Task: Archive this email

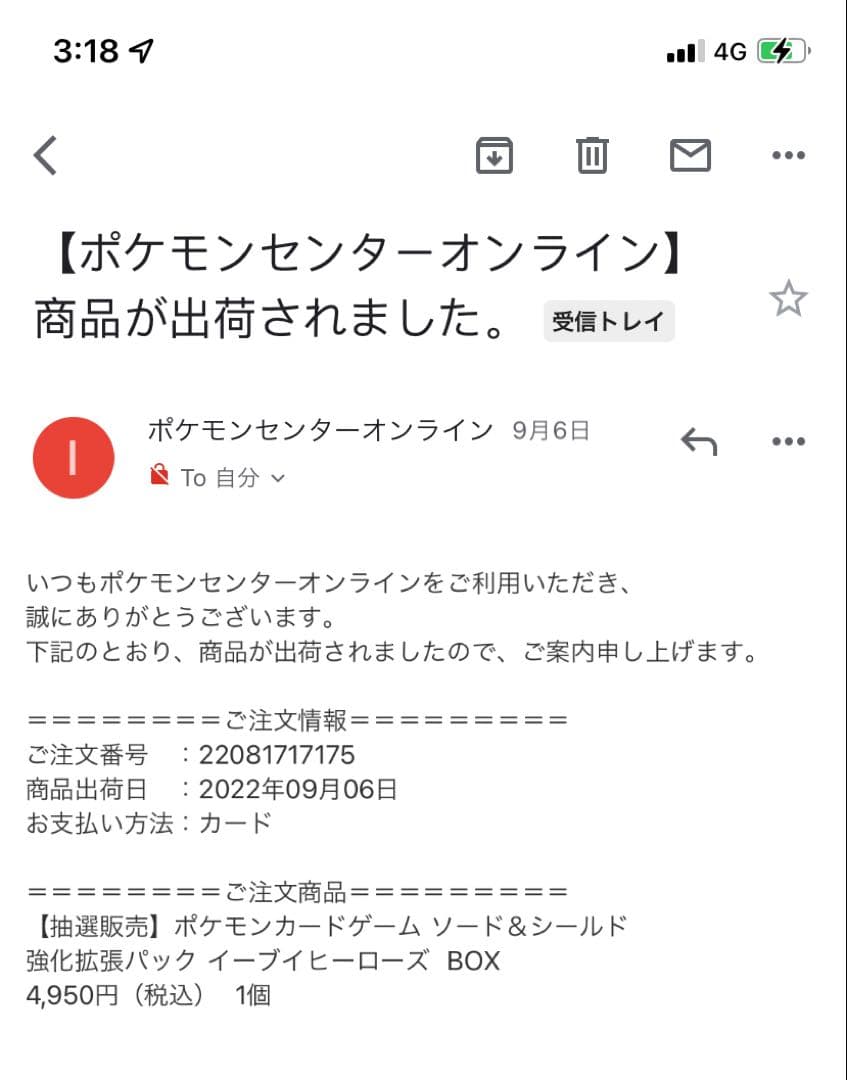Action: pos(496,155)
